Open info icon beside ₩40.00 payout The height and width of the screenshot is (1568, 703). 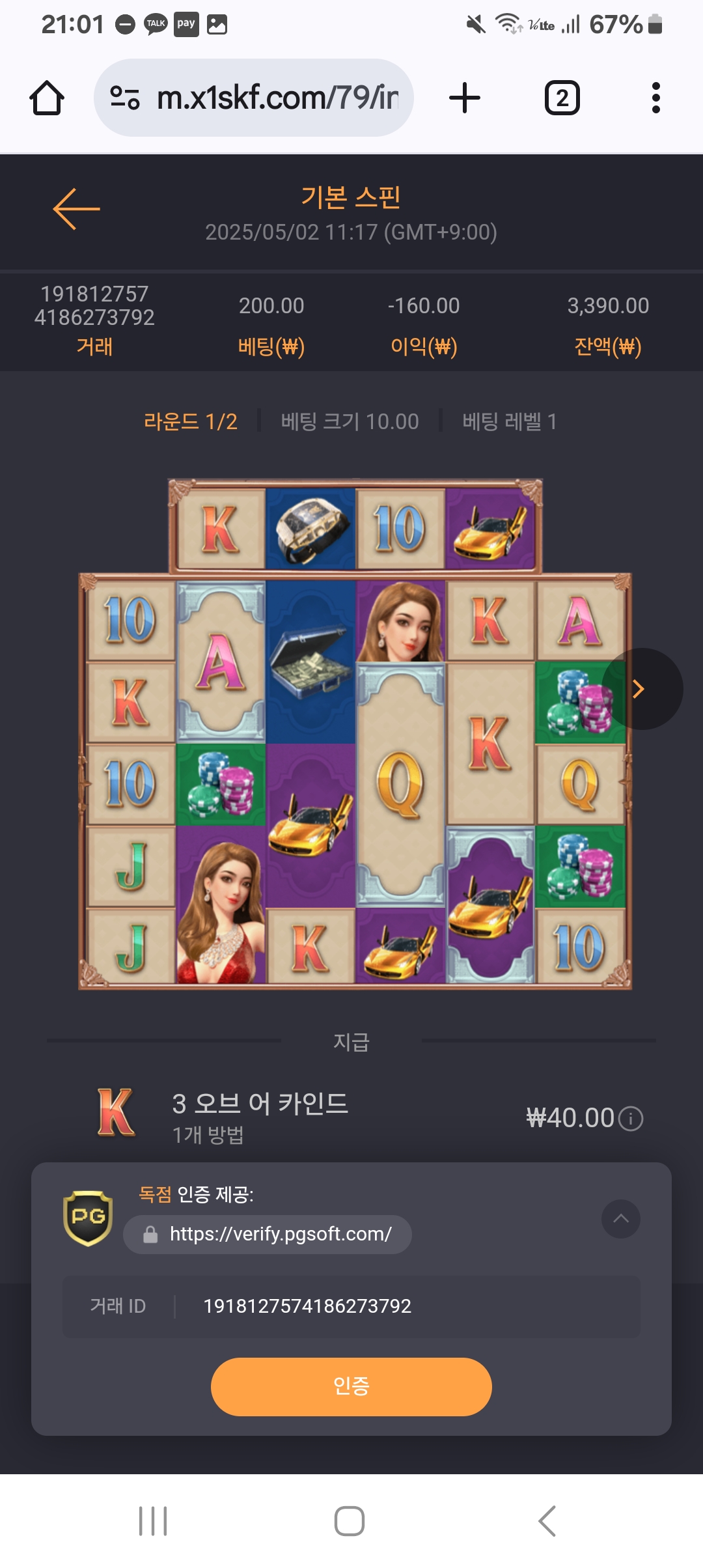click(x=631, y=1119)
